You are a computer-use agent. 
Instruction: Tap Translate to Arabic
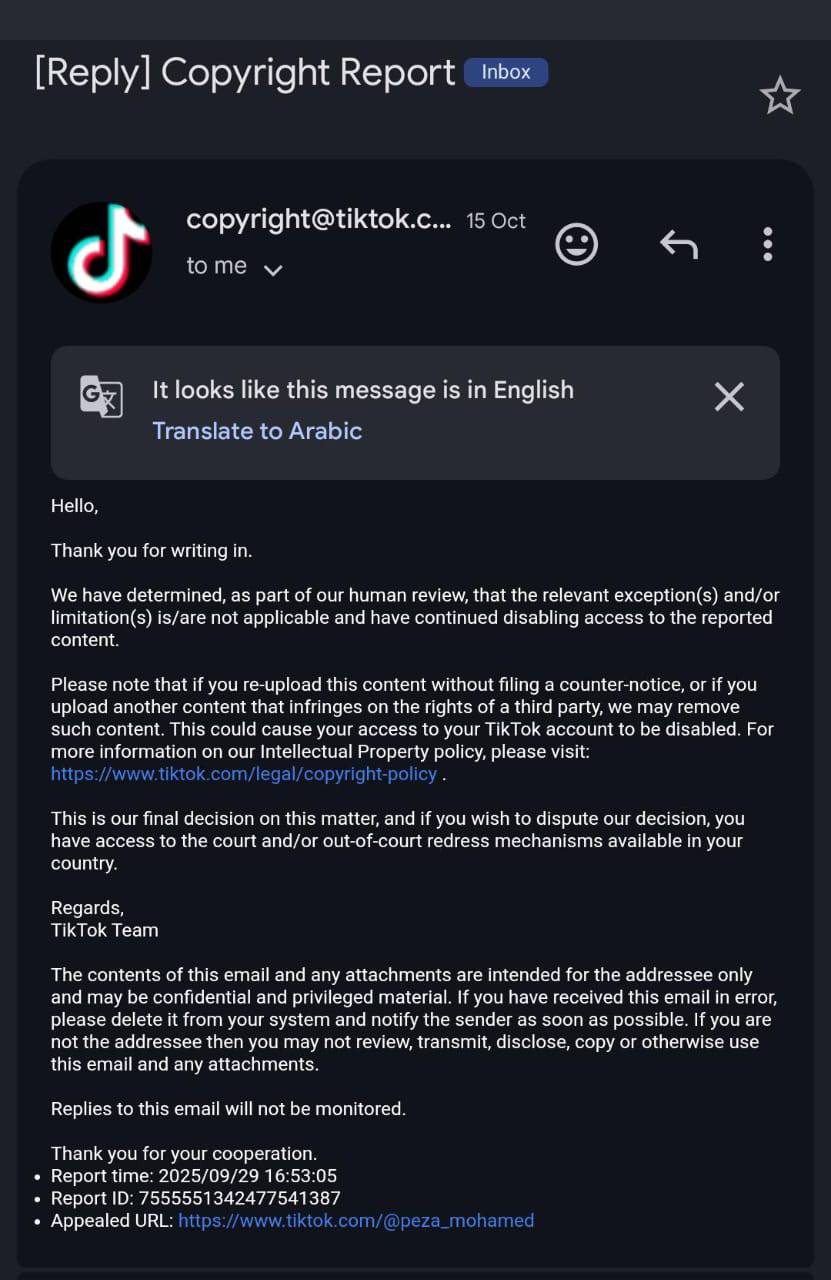click(257, 431)
